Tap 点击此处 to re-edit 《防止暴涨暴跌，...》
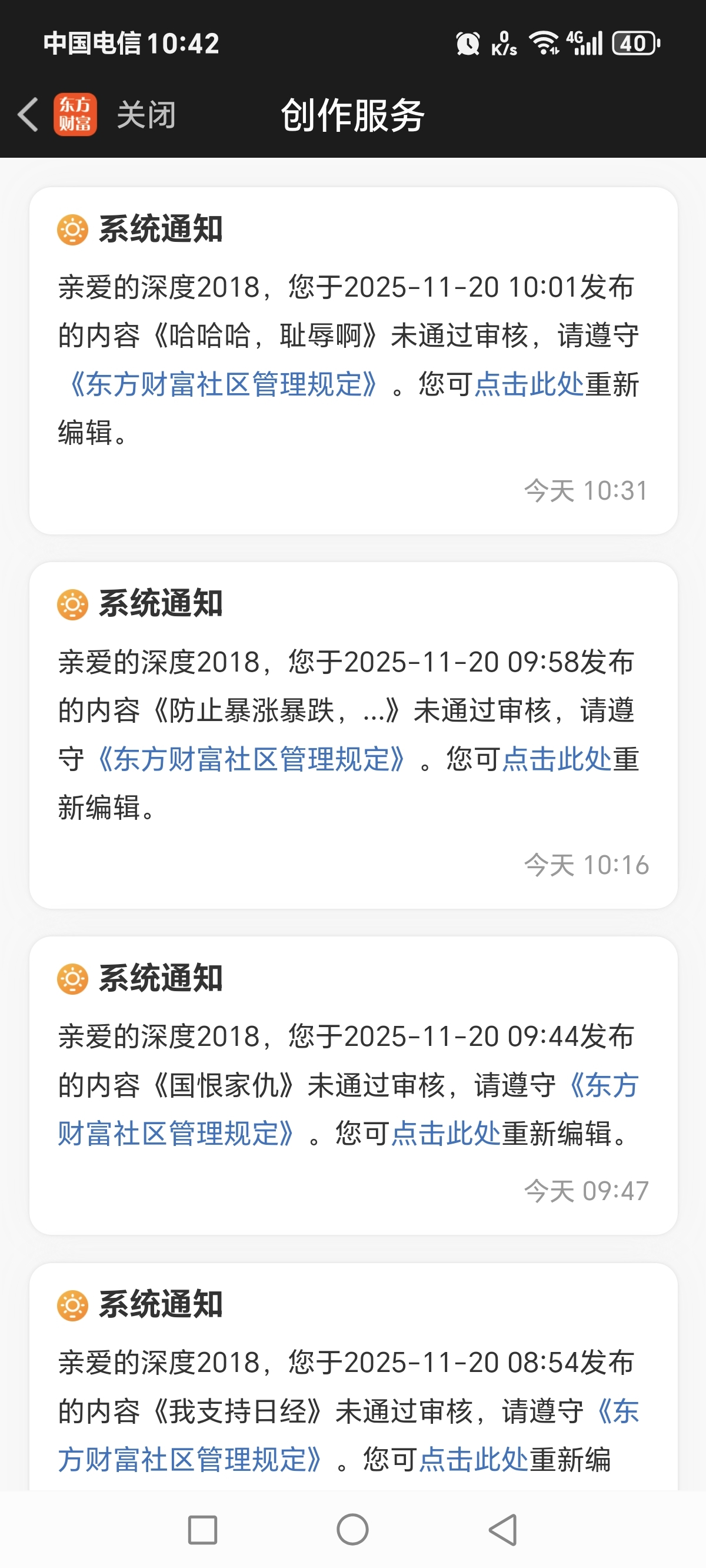Screen dimensions: 706x1568 [557, 759]
